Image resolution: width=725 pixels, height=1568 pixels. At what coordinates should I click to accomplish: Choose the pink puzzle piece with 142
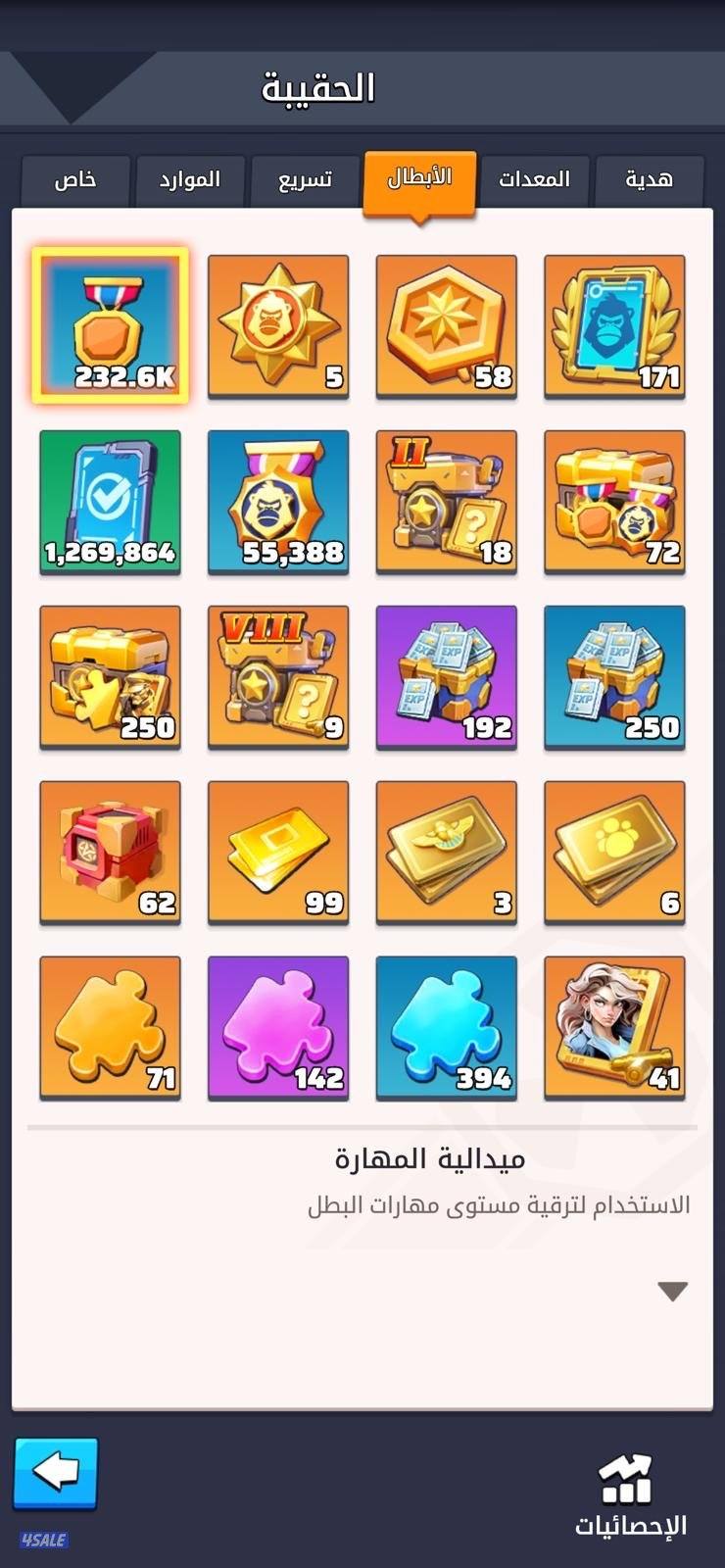(x=278, y=1027)
